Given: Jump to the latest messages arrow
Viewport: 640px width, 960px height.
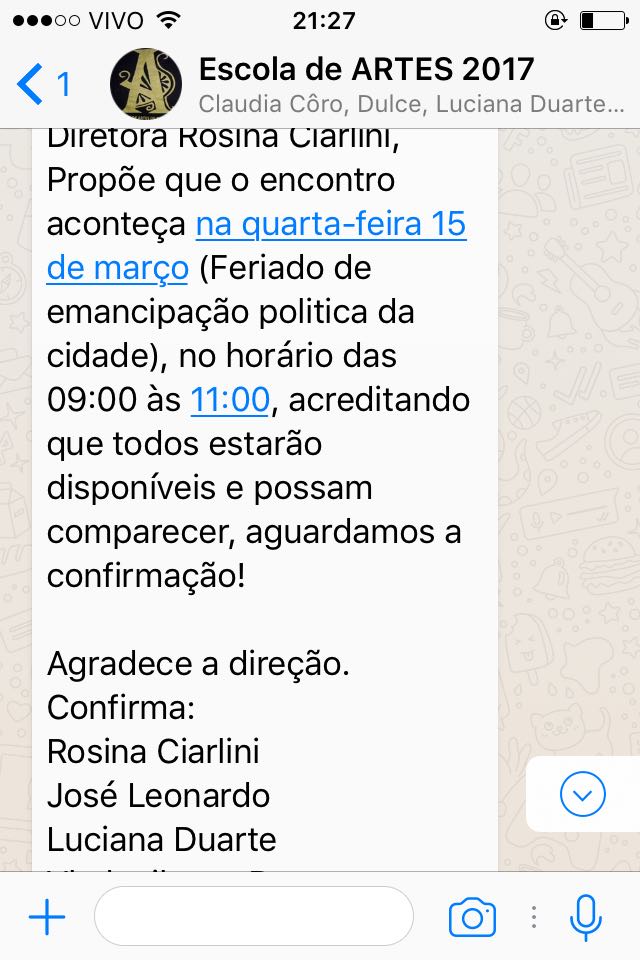Looking at the screenshot, I should [x=583, y=795].
